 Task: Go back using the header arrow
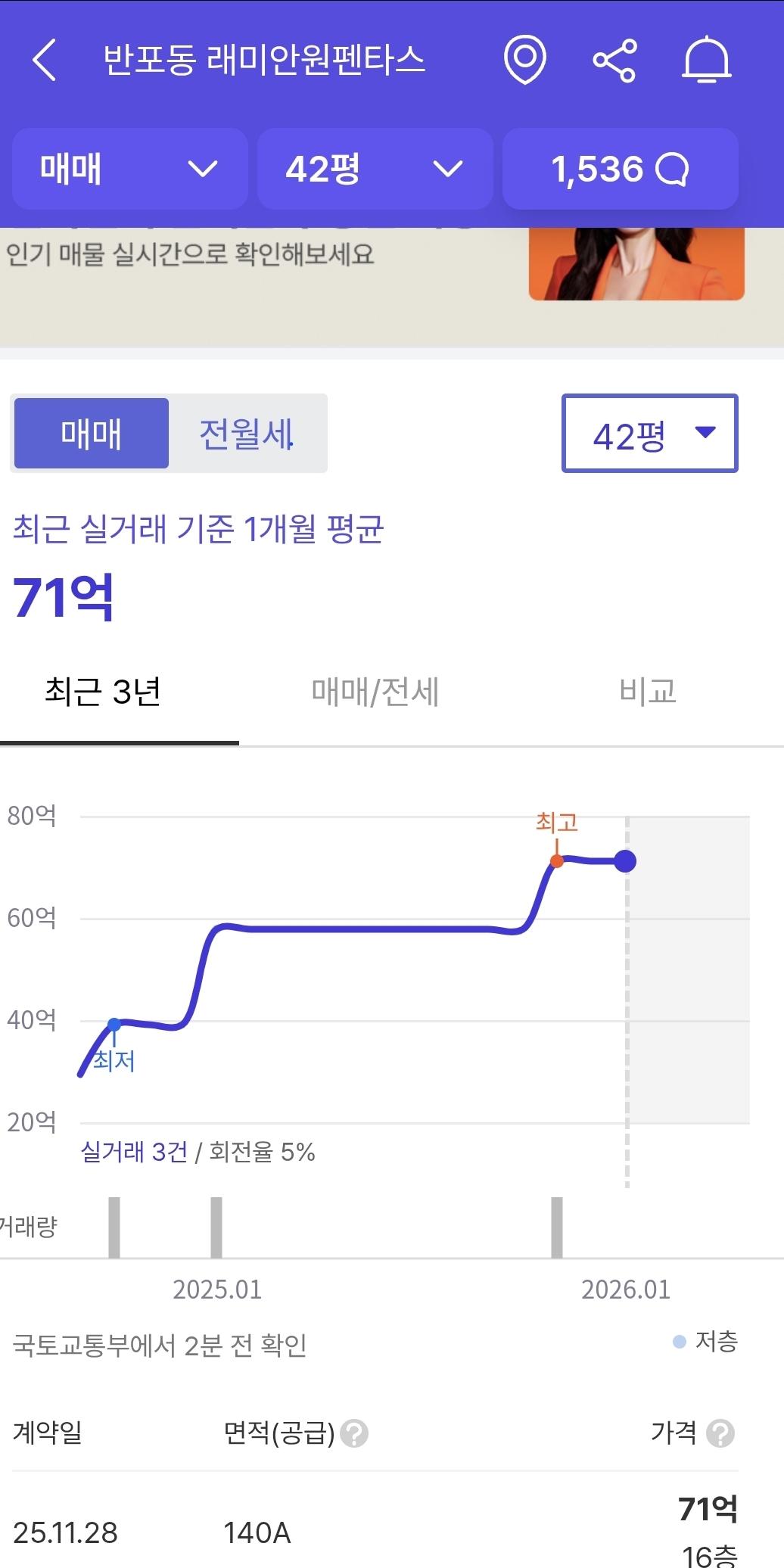[x=45, y=61]
